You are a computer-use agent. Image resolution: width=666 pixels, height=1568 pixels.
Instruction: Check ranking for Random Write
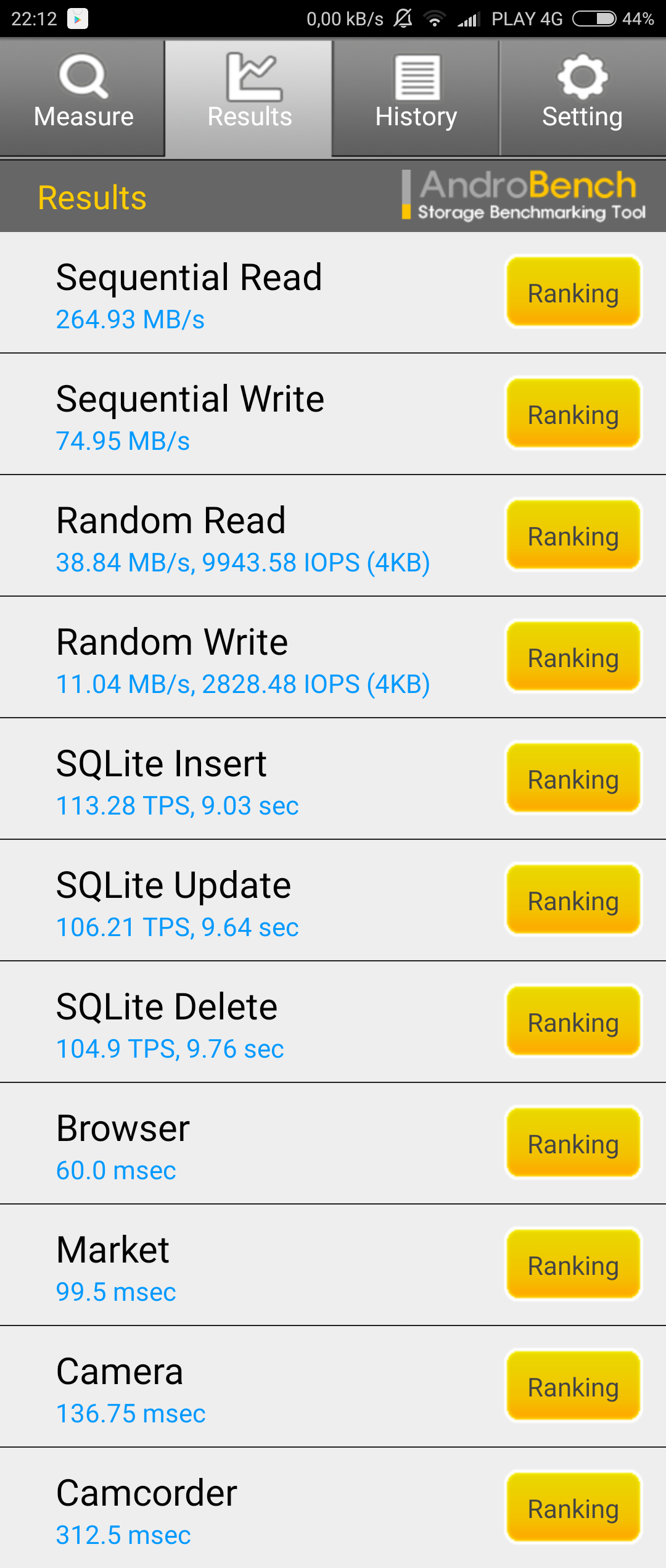pyautogui.click(x=573, y=657)
